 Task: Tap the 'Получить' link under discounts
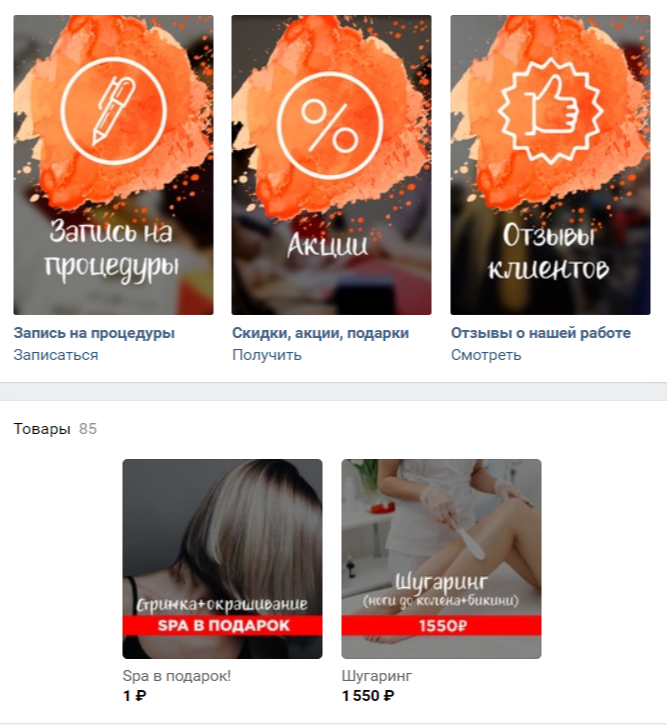point(267,355)
